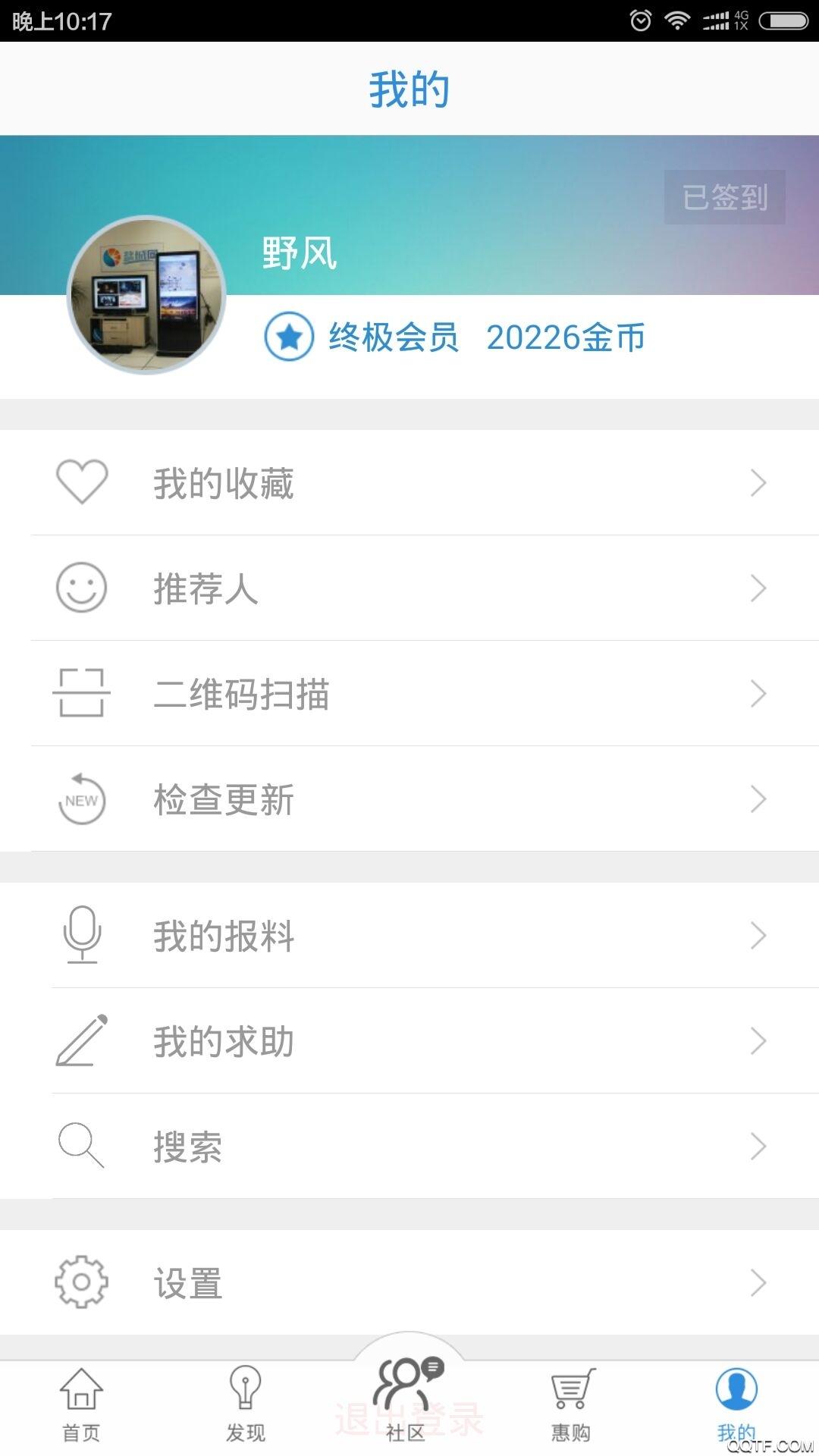The height and width of the screenshot is (1456, 819).
Task: Select the smiley face referrer icon
Action: point(82,589)
